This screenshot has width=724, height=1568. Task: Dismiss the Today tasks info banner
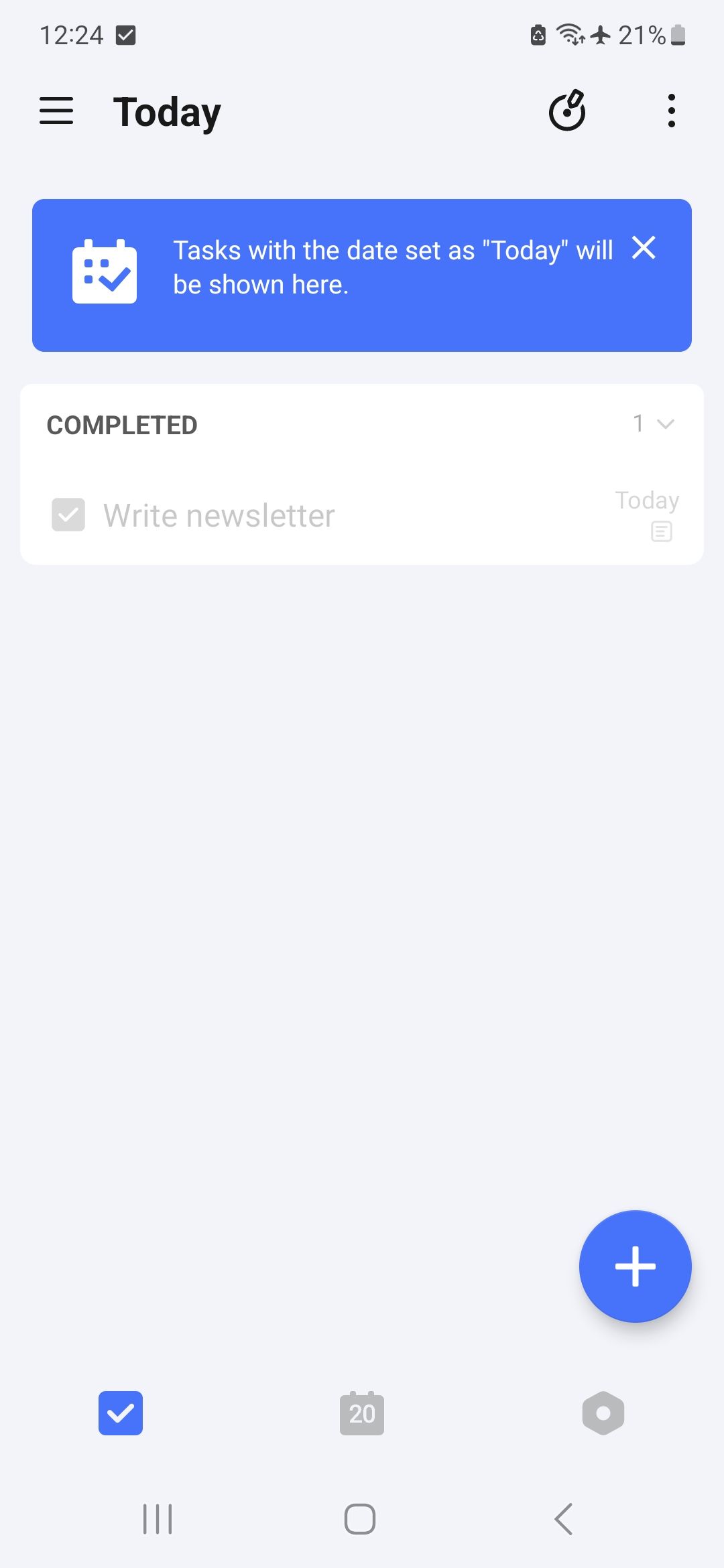(x=644, y=248)
